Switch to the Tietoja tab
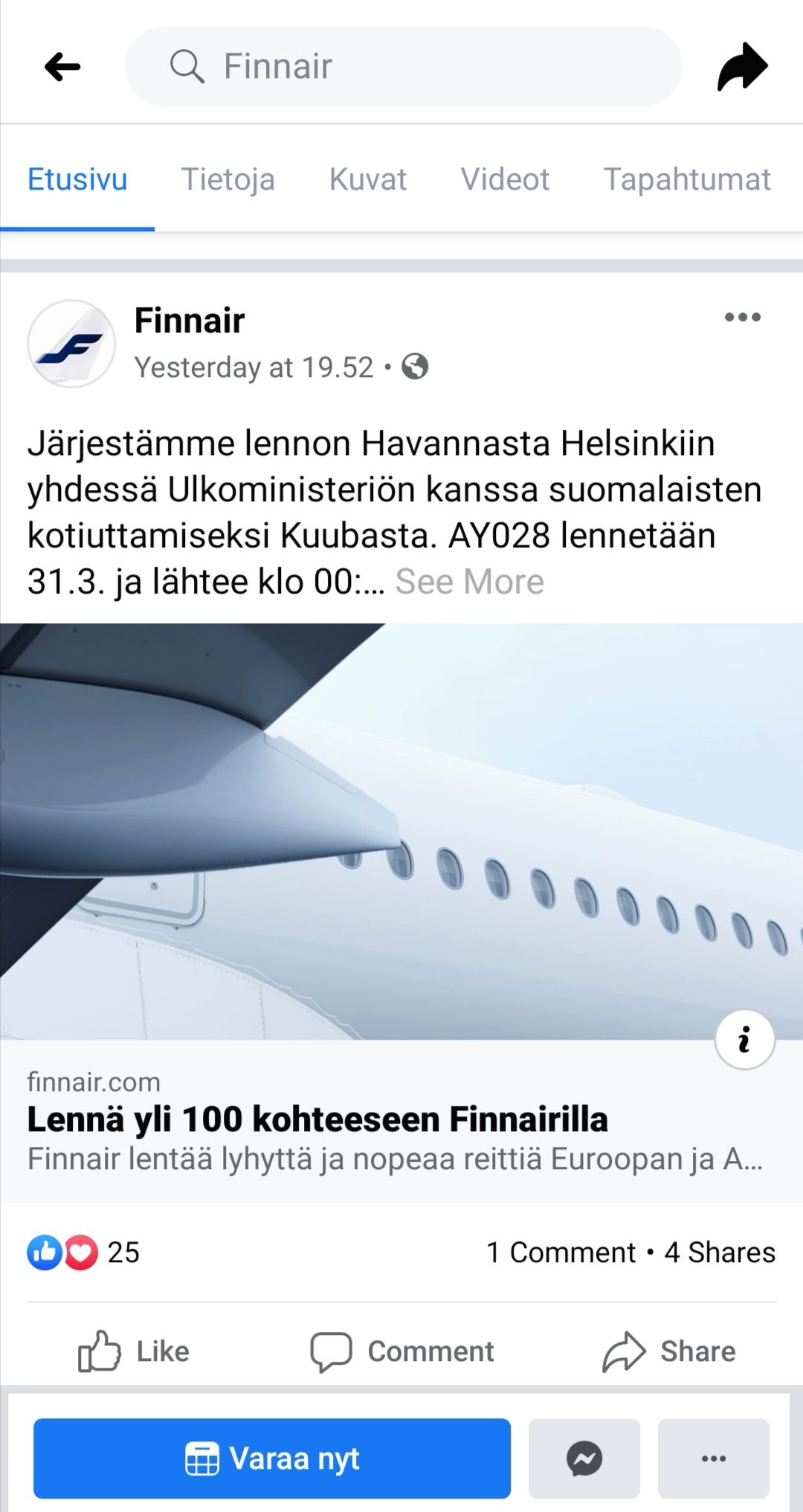The image size is (803, 1512). (x=228, y=179)
